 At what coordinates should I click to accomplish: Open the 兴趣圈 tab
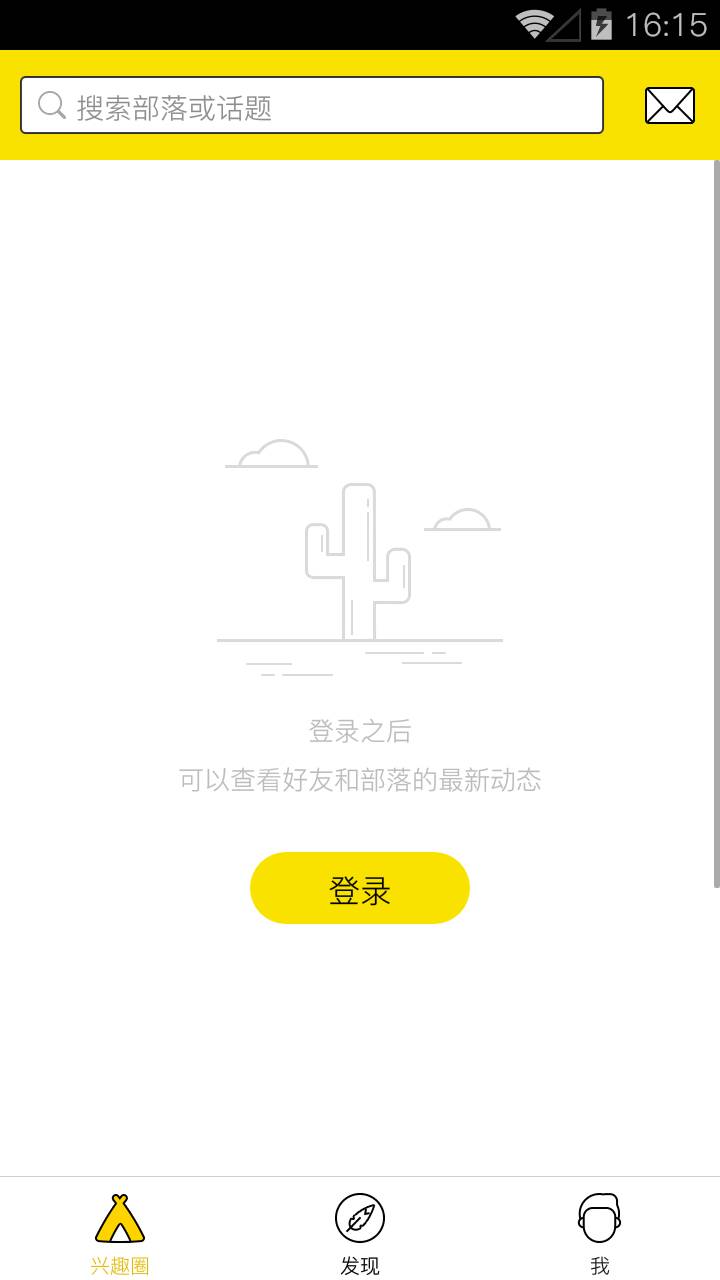(x=119, y=1232)
